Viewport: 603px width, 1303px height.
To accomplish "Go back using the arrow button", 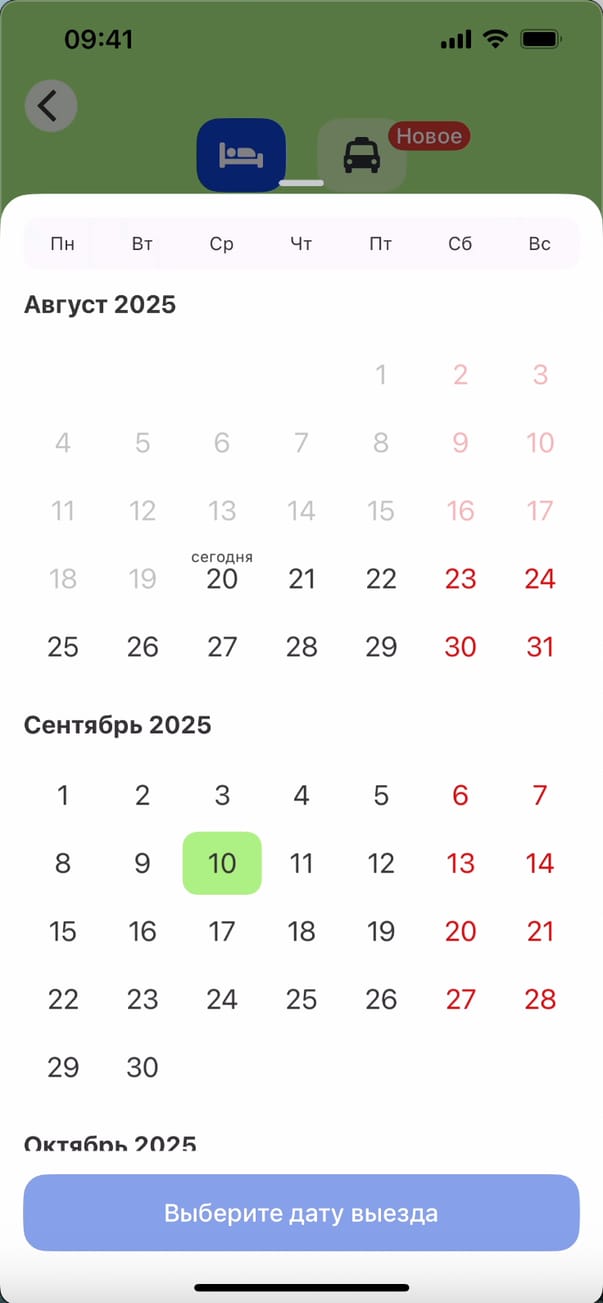I will click(51, 105).
